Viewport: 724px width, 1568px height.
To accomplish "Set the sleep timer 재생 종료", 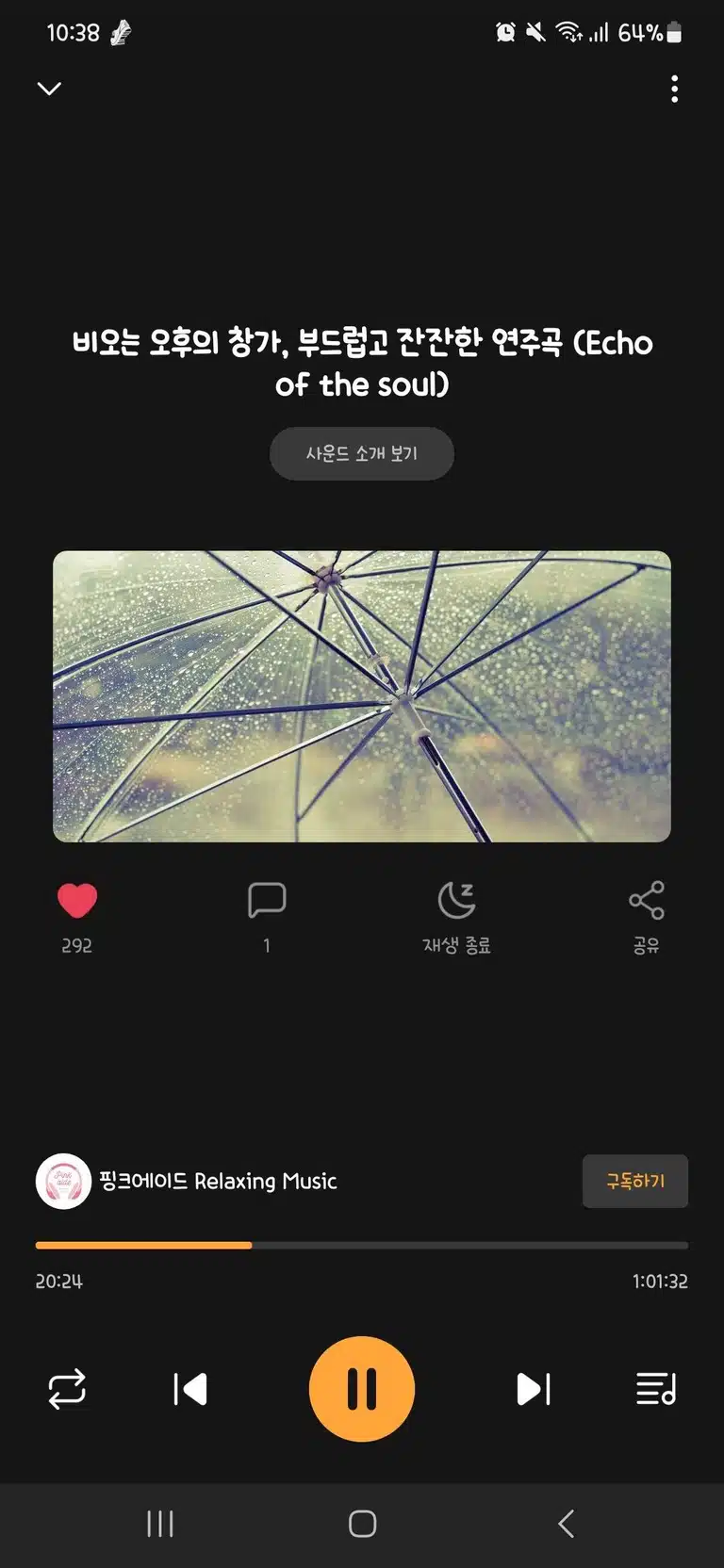I will pos(456,916).
